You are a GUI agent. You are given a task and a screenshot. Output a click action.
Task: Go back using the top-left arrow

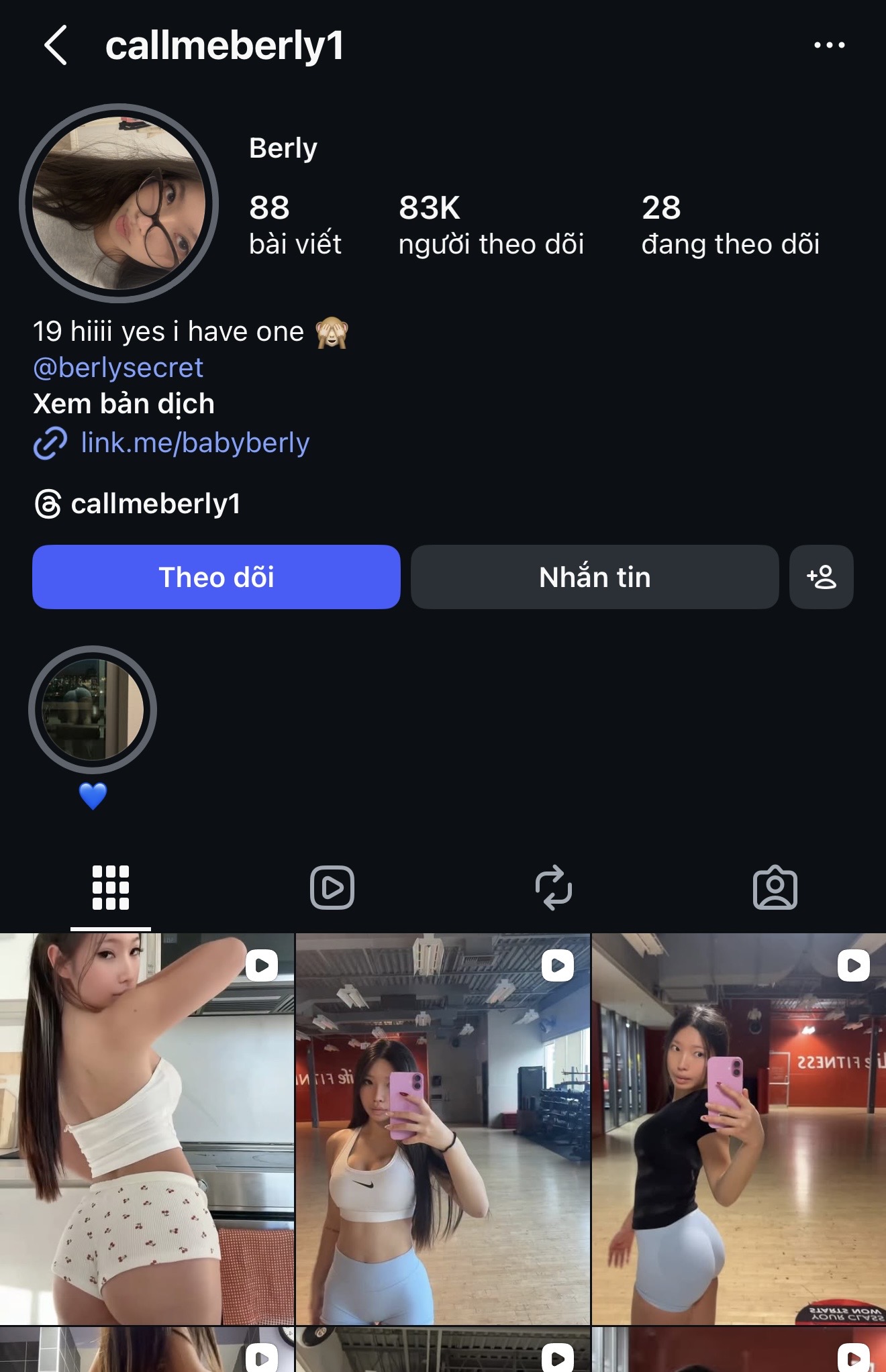coord(56,46)
